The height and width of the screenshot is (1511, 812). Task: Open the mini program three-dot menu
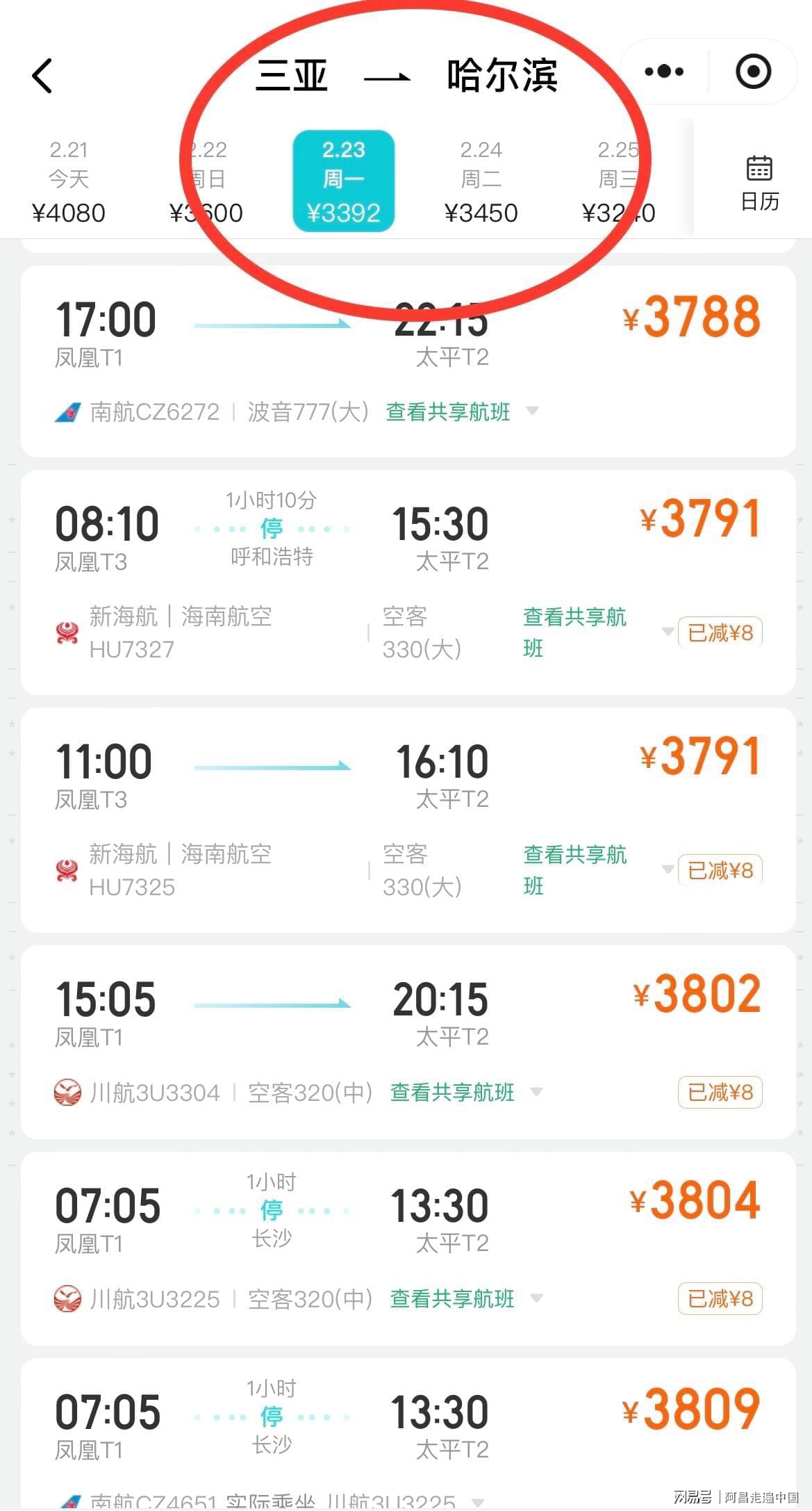[663, 72]
